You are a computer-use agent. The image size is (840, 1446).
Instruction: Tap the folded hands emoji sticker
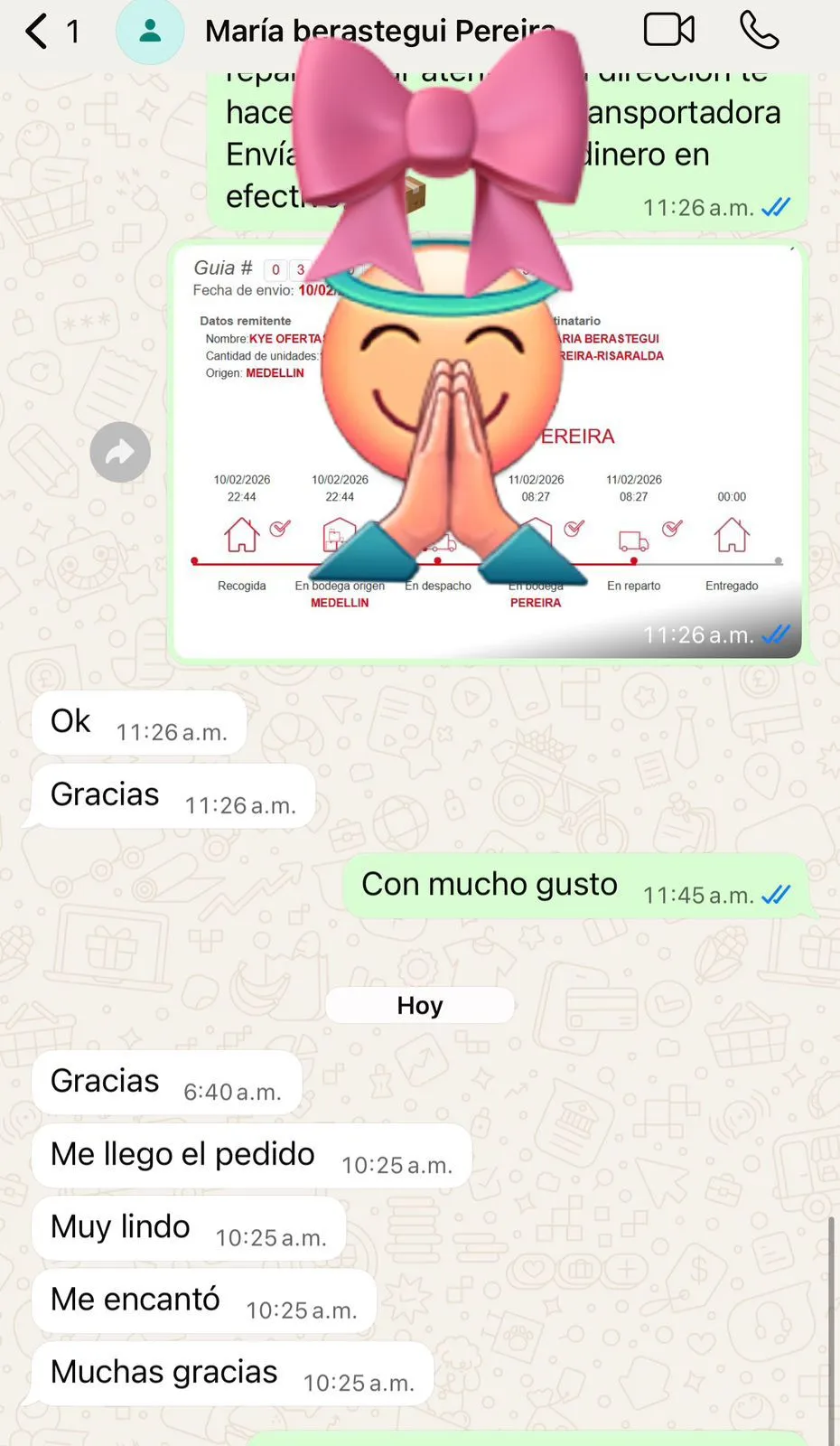[x=443, y=407]
